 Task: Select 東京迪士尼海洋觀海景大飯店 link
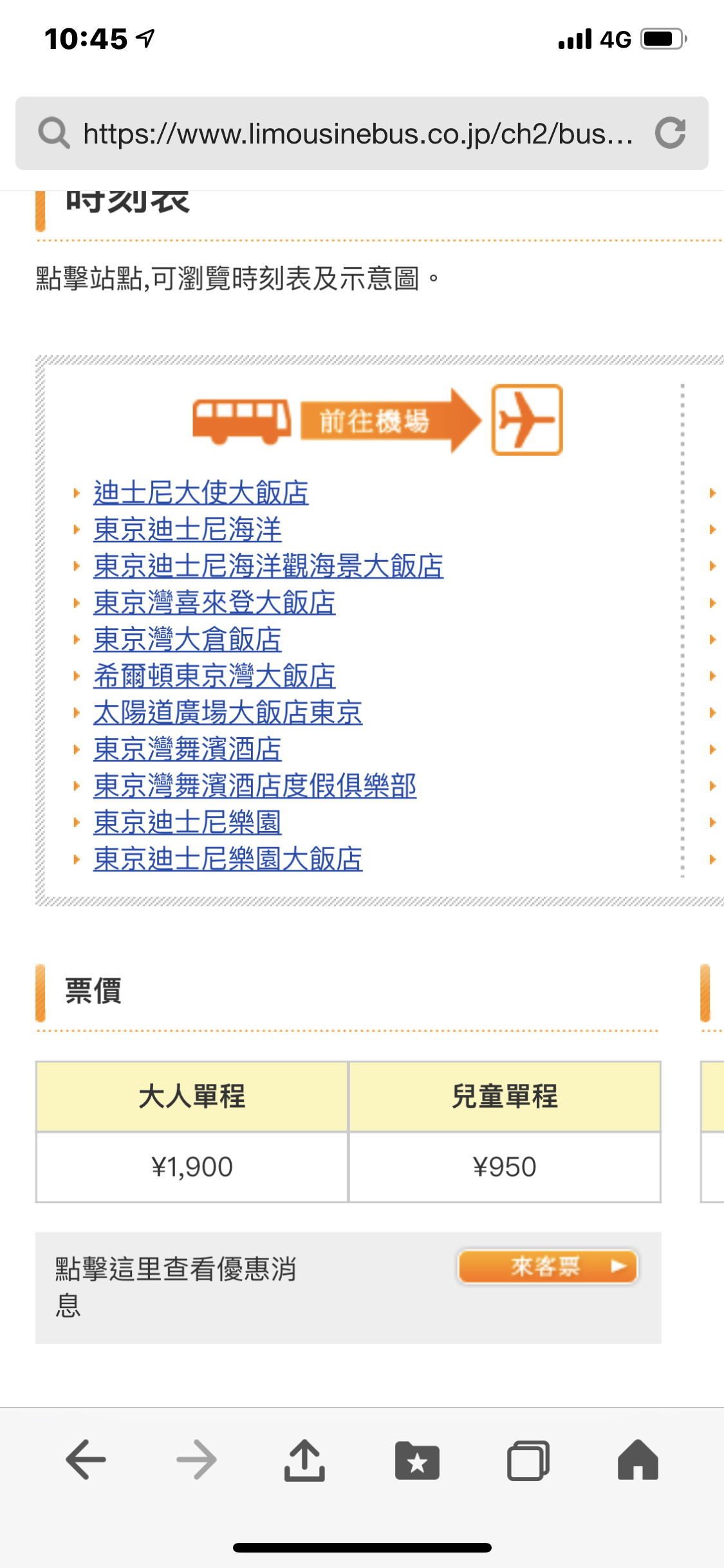pyautogui.click(x=268, y=566)
